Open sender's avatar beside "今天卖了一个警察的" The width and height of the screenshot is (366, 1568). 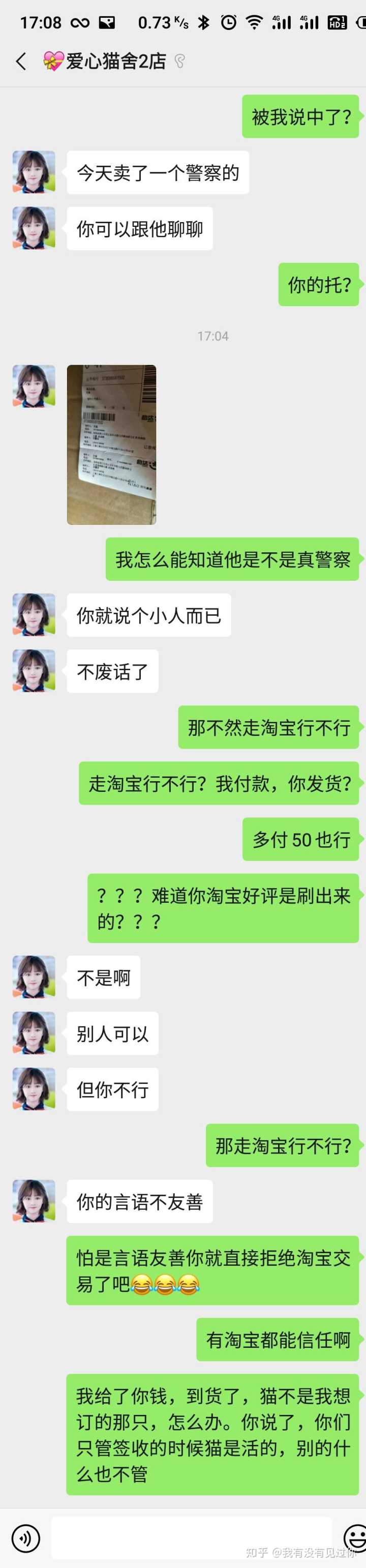34,172
